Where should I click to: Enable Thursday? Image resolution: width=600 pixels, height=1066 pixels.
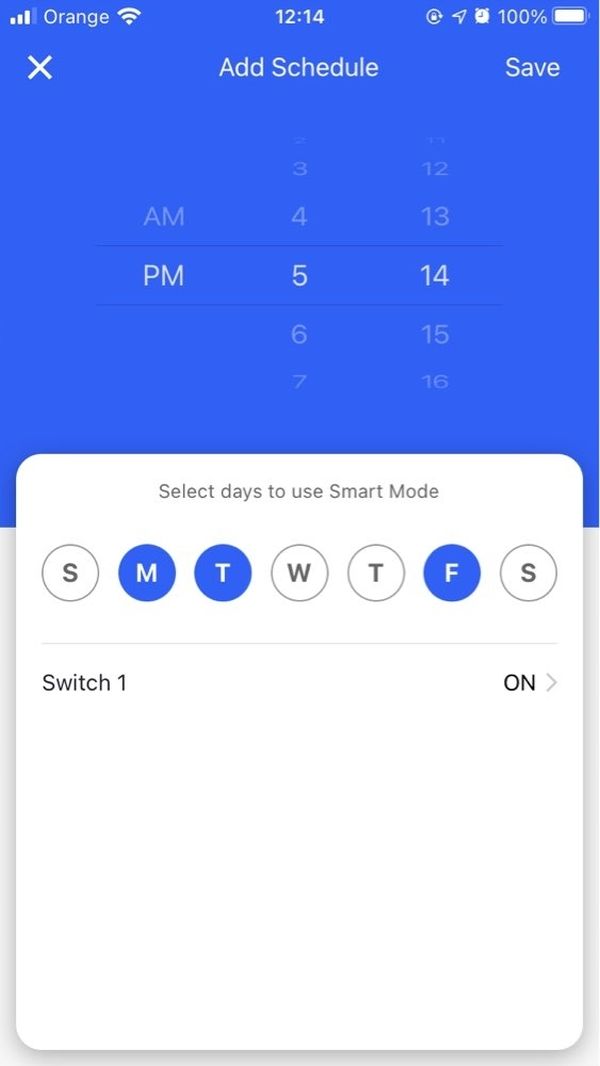coord(376,573)
